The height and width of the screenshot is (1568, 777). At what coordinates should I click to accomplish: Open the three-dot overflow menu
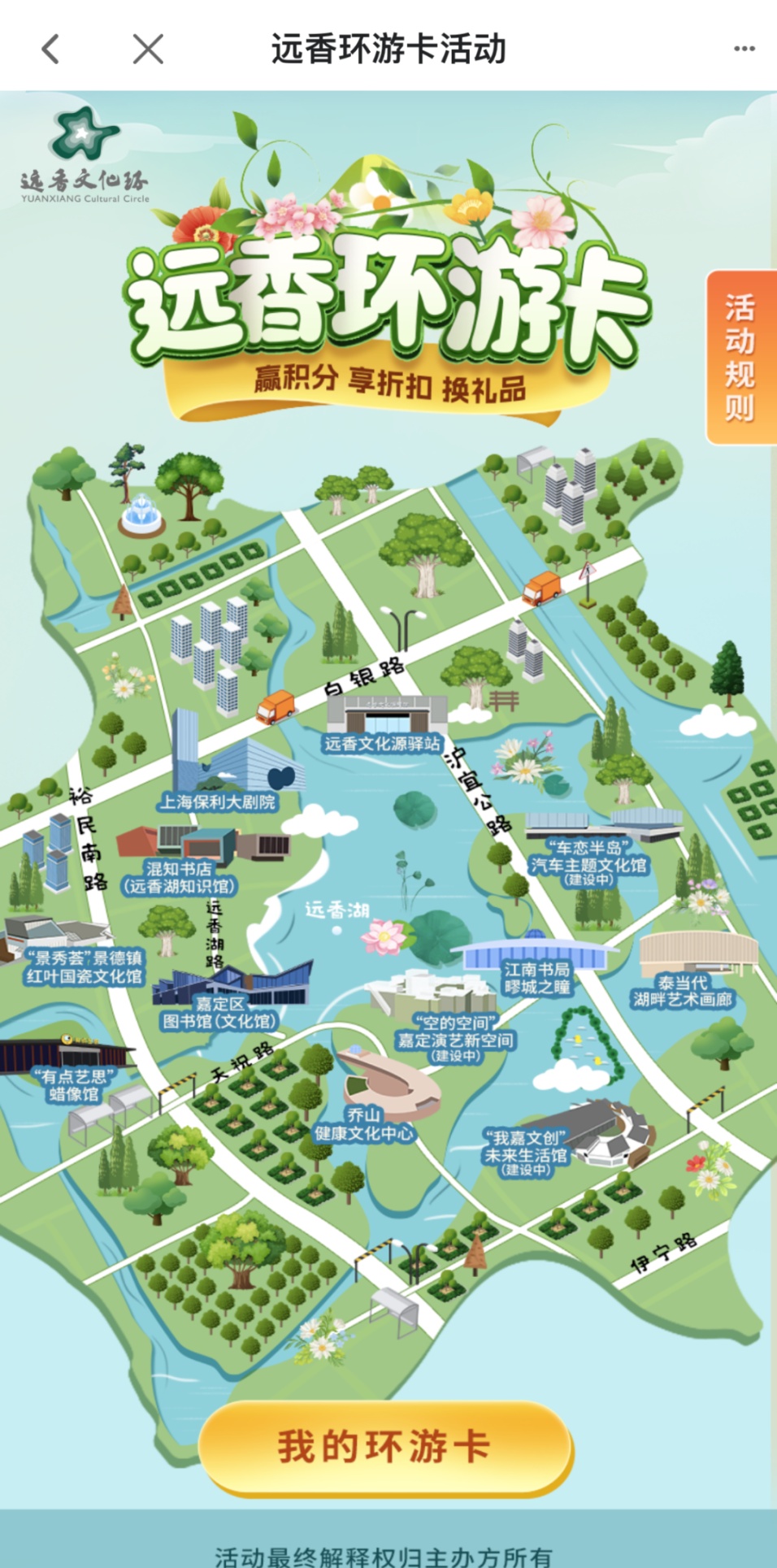pos(744,49)
